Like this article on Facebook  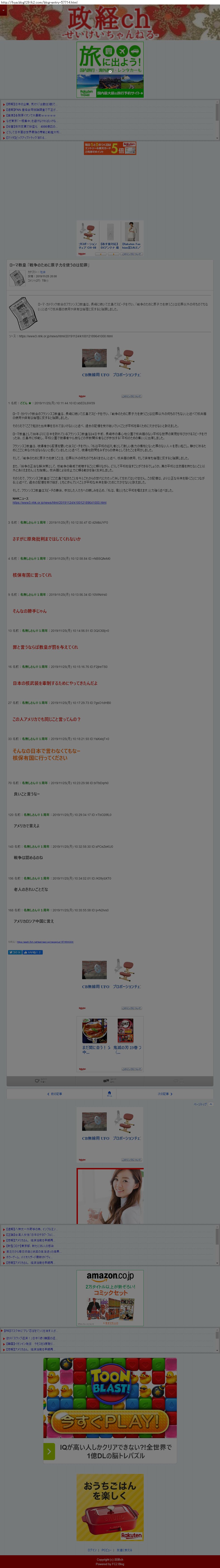point(32,952)
